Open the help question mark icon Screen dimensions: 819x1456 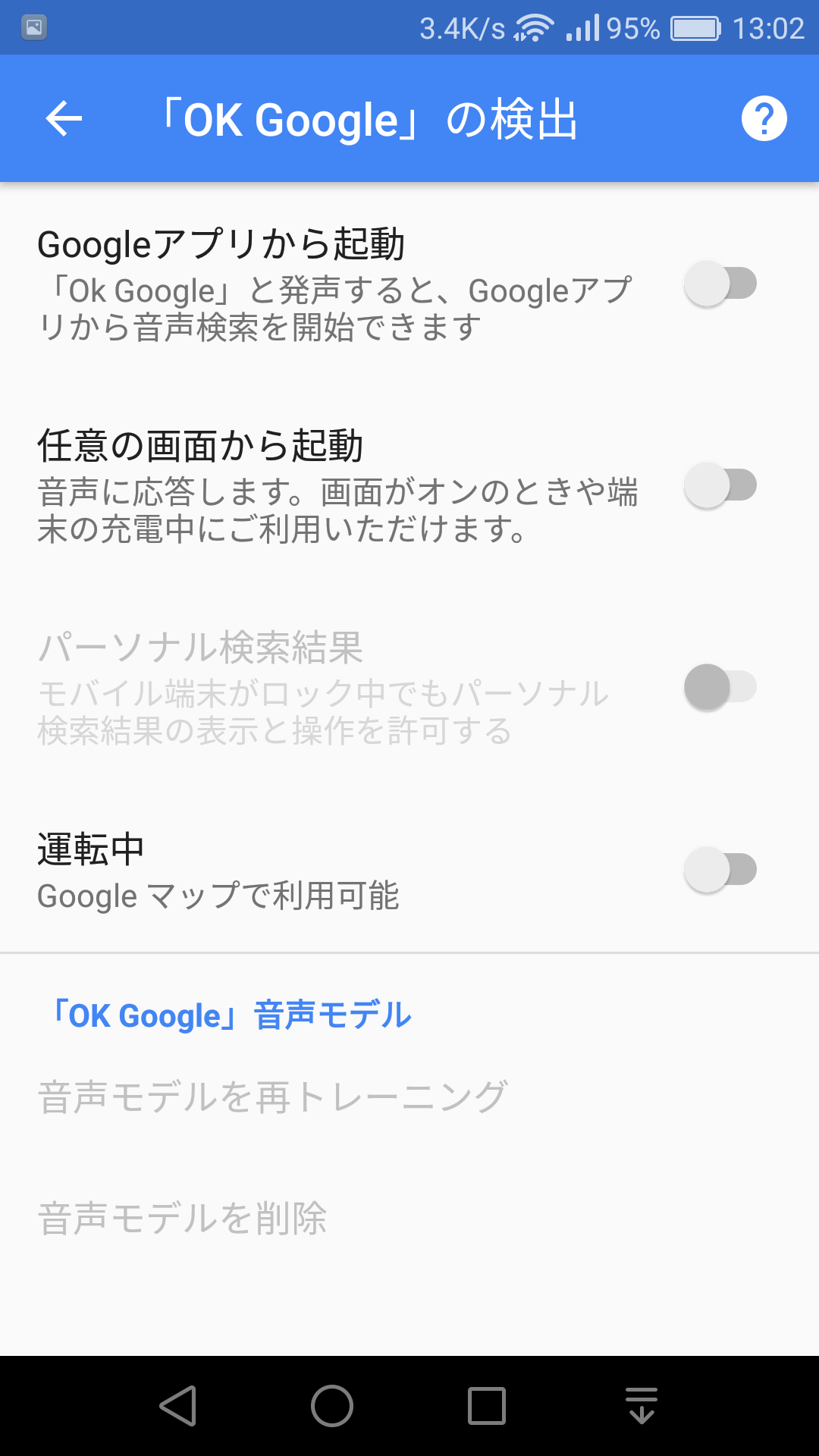click(x=764, y=119)
